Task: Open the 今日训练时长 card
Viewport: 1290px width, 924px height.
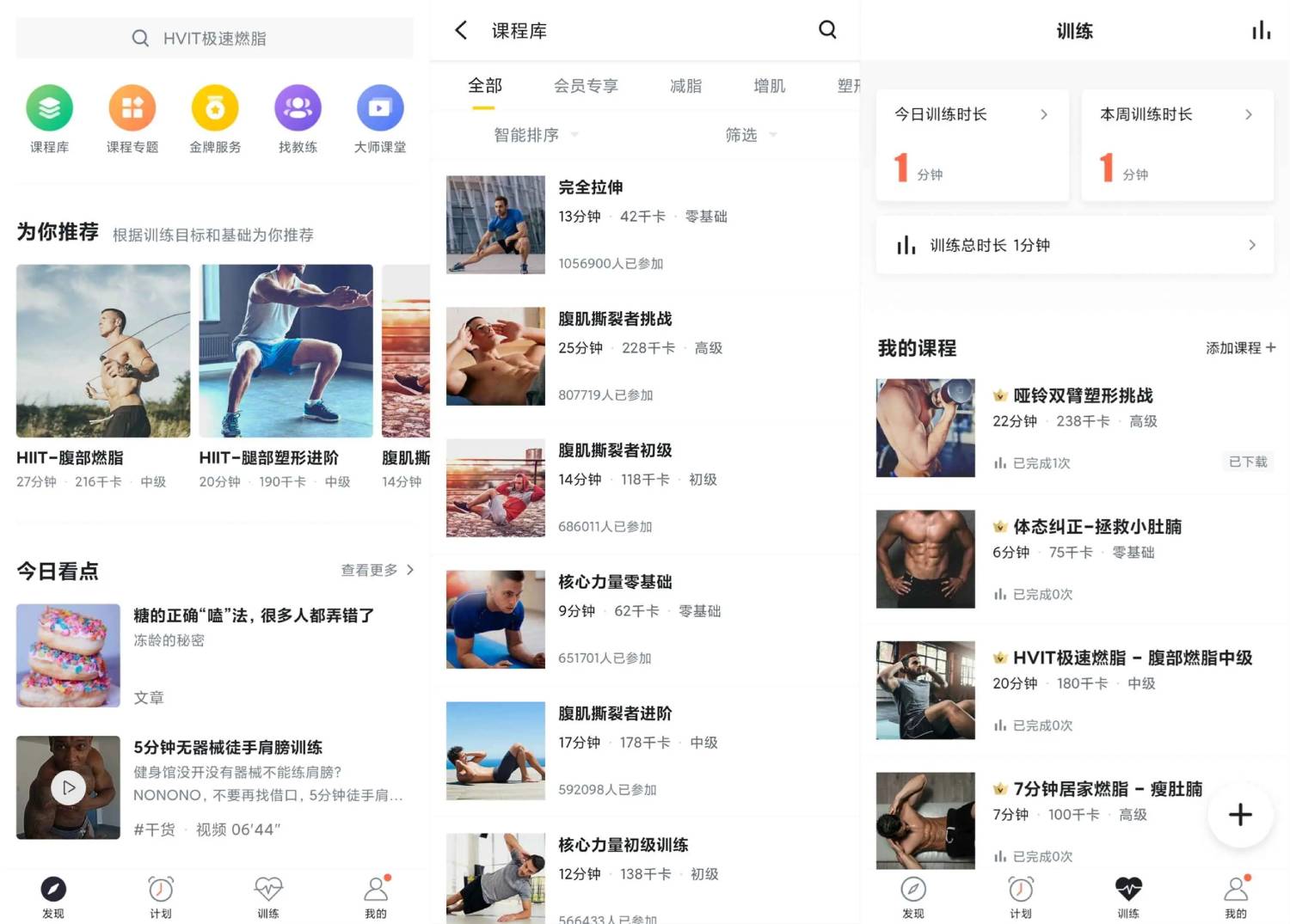Action: [972, 144]
